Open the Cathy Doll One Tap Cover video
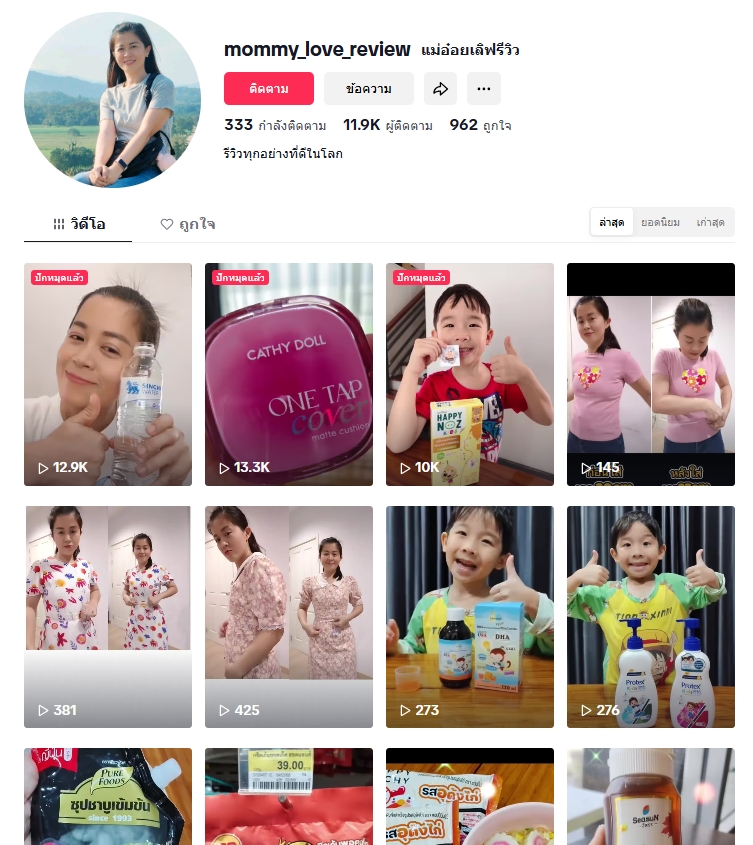753x845 pixels. 289,374
